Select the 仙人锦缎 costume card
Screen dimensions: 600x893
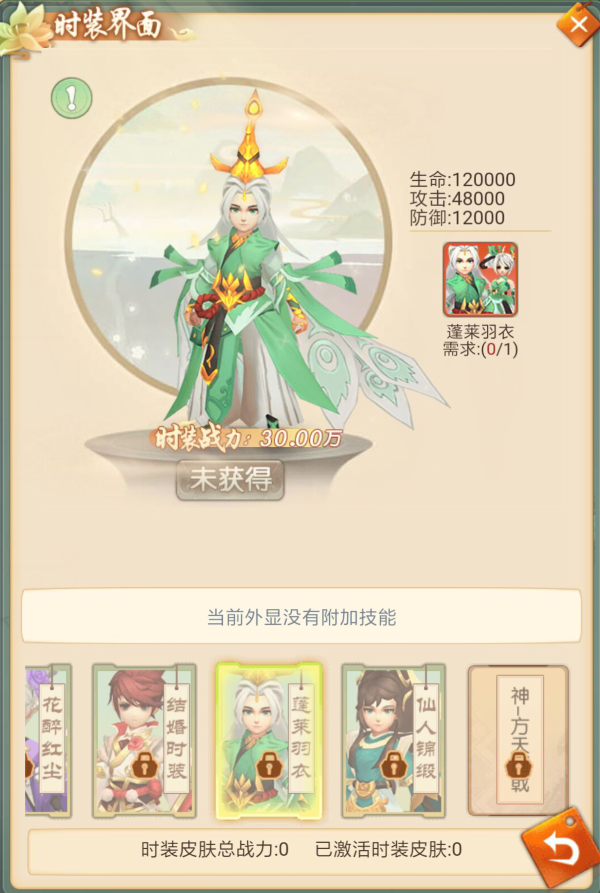coord(393,740)
